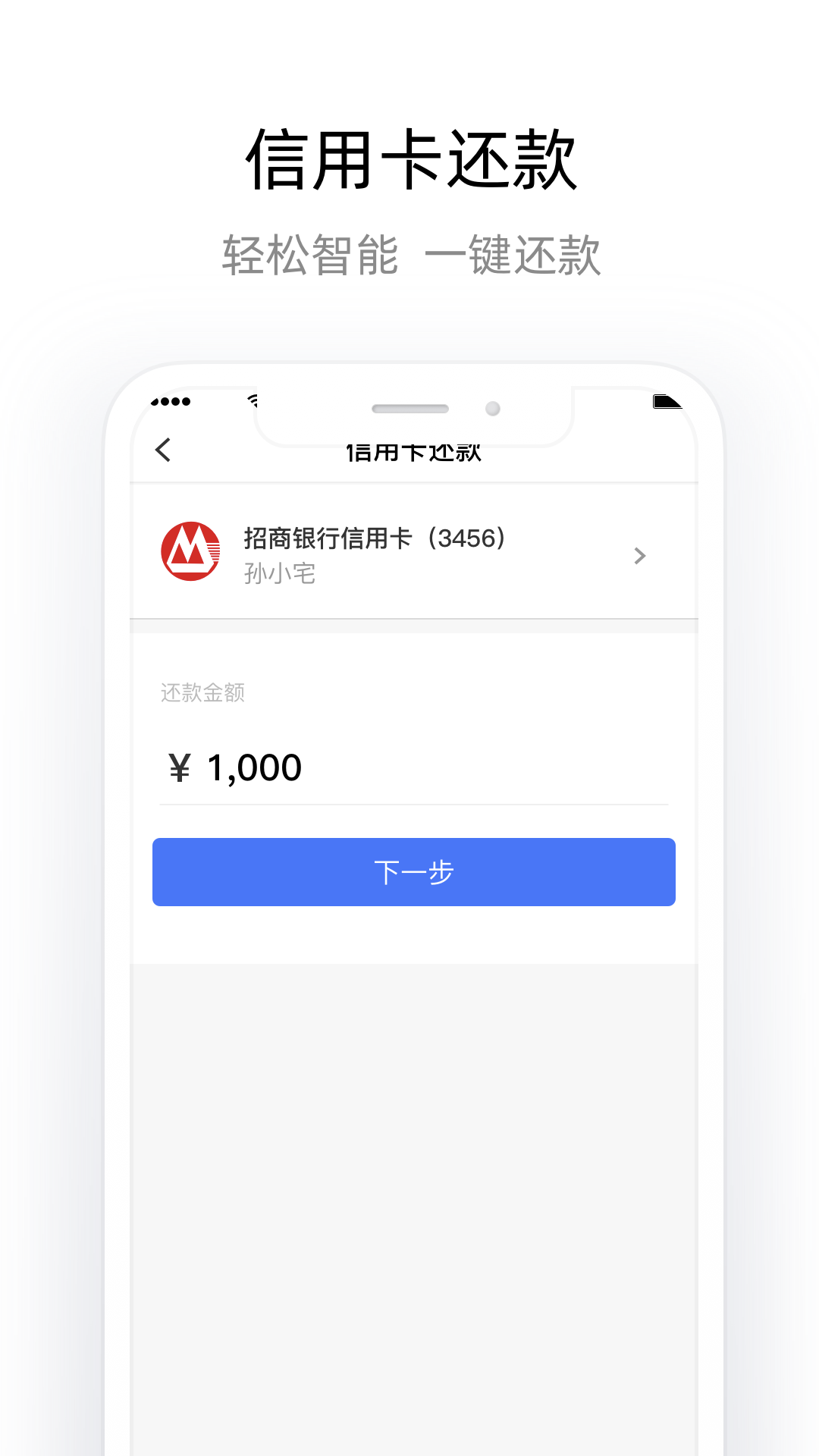Screen dimensions: 819x1456
Task: Expand the credit card details via the chevron
Action: pyautogui.click(x=641, y=556)
